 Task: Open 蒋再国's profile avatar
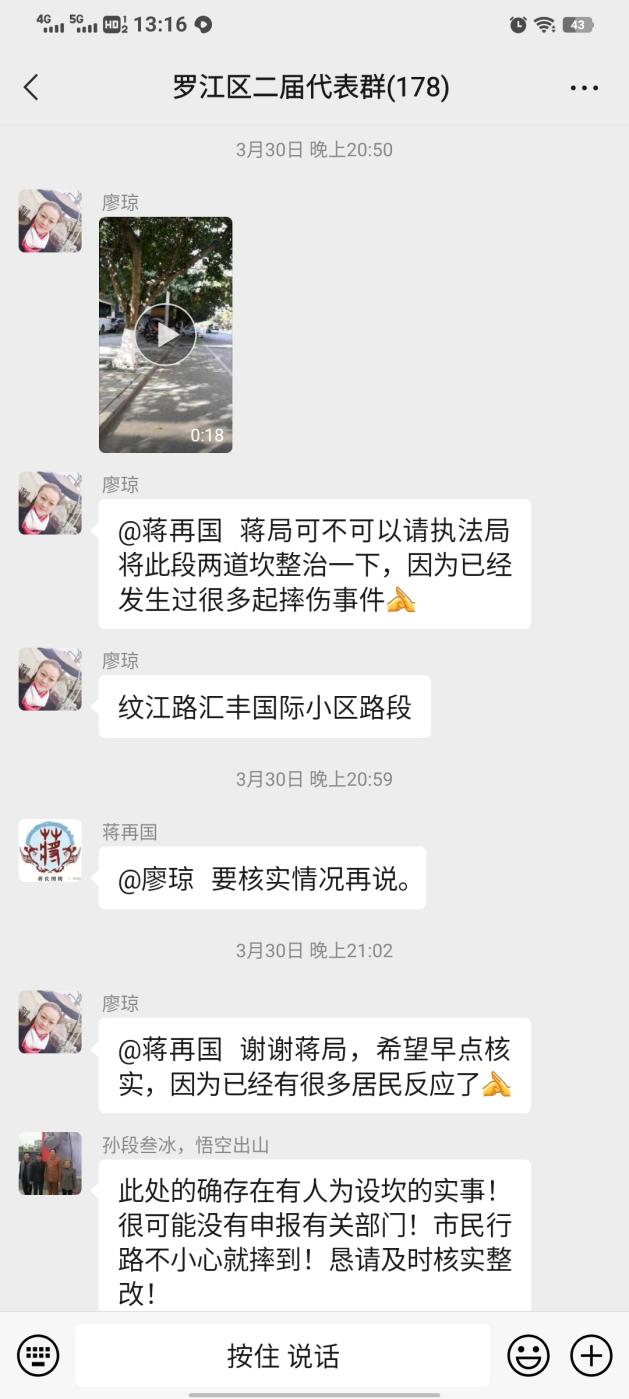[50, 850]
